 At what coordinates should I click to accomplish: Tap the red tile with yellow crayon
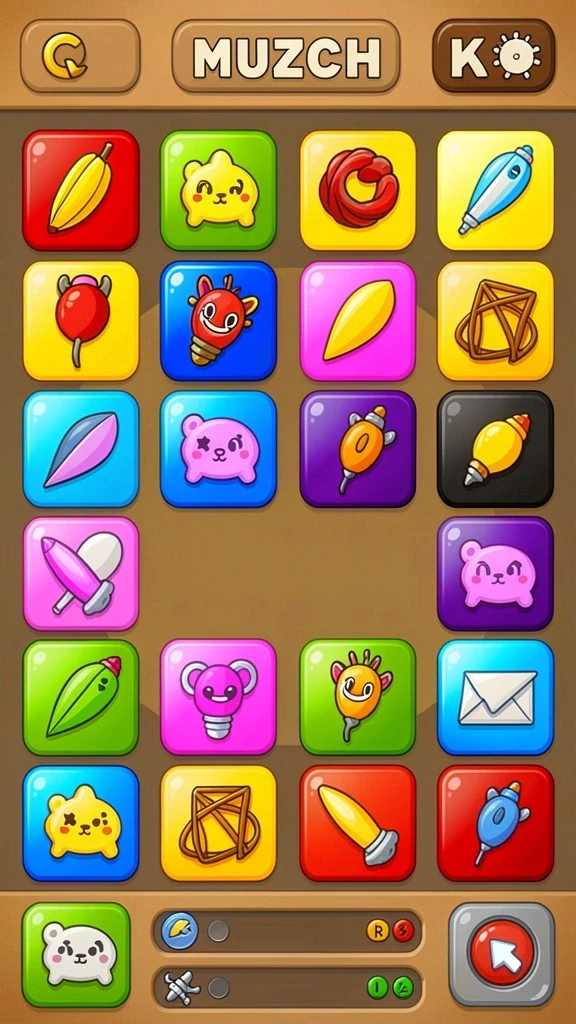[x=358, y=823]
